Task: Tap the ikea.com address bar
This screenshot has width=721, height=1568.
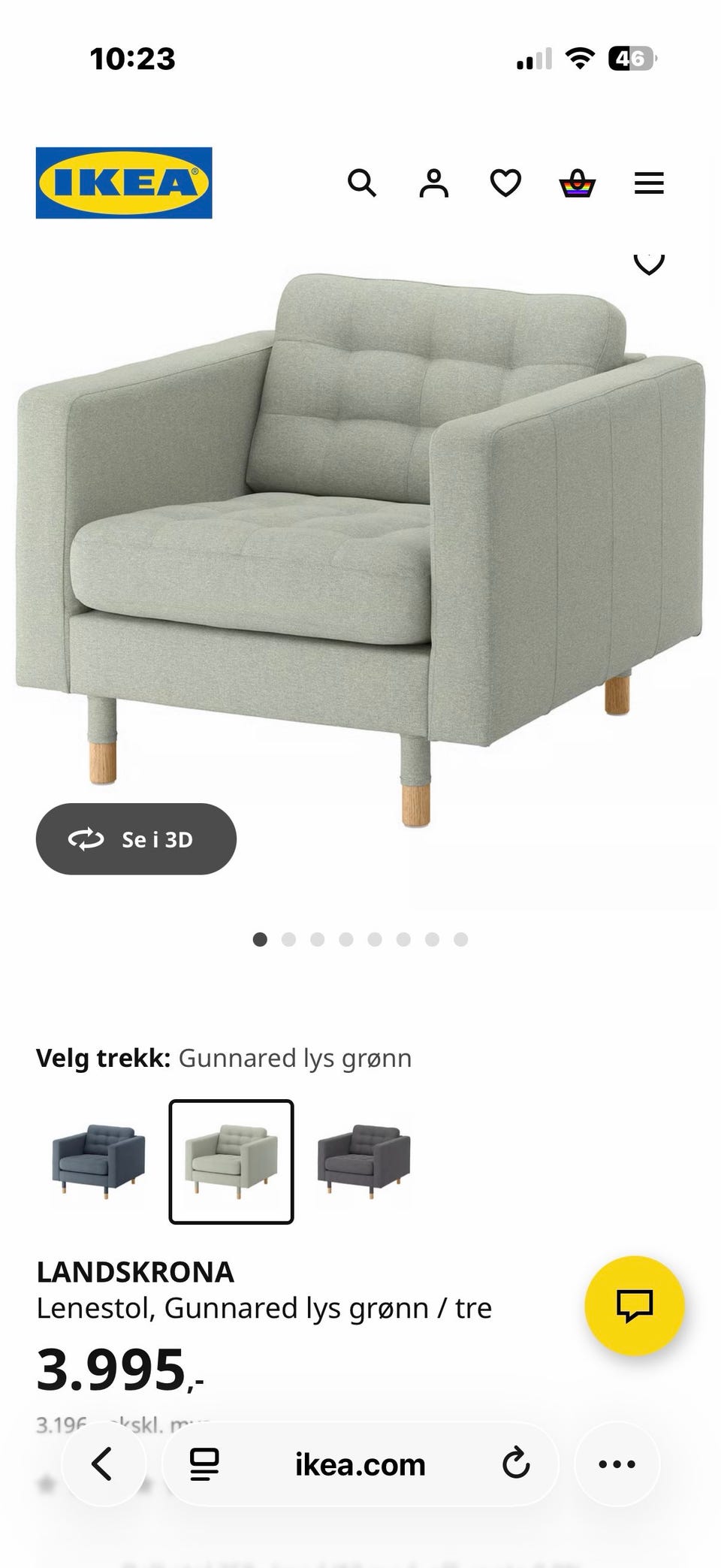Action: (360, 1464)
